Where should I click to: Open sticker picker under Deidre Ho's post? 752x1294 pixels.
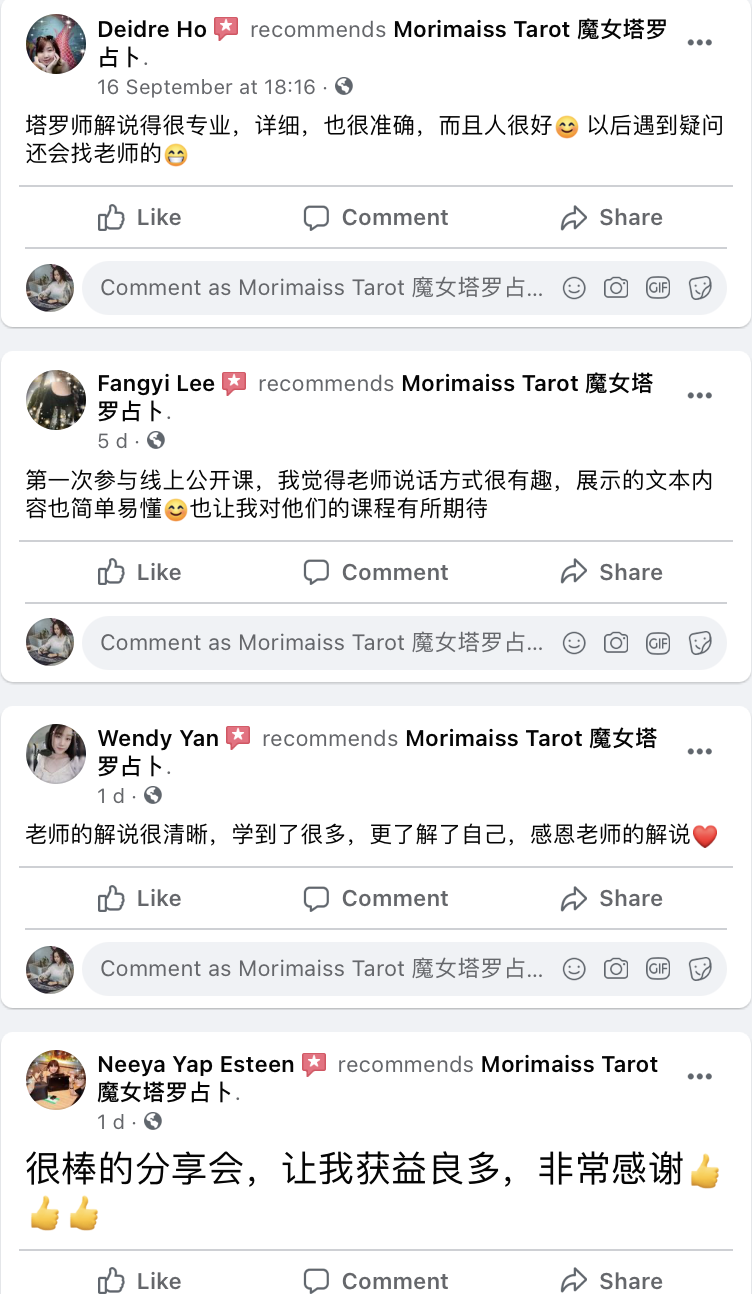[x=701, y=288]
